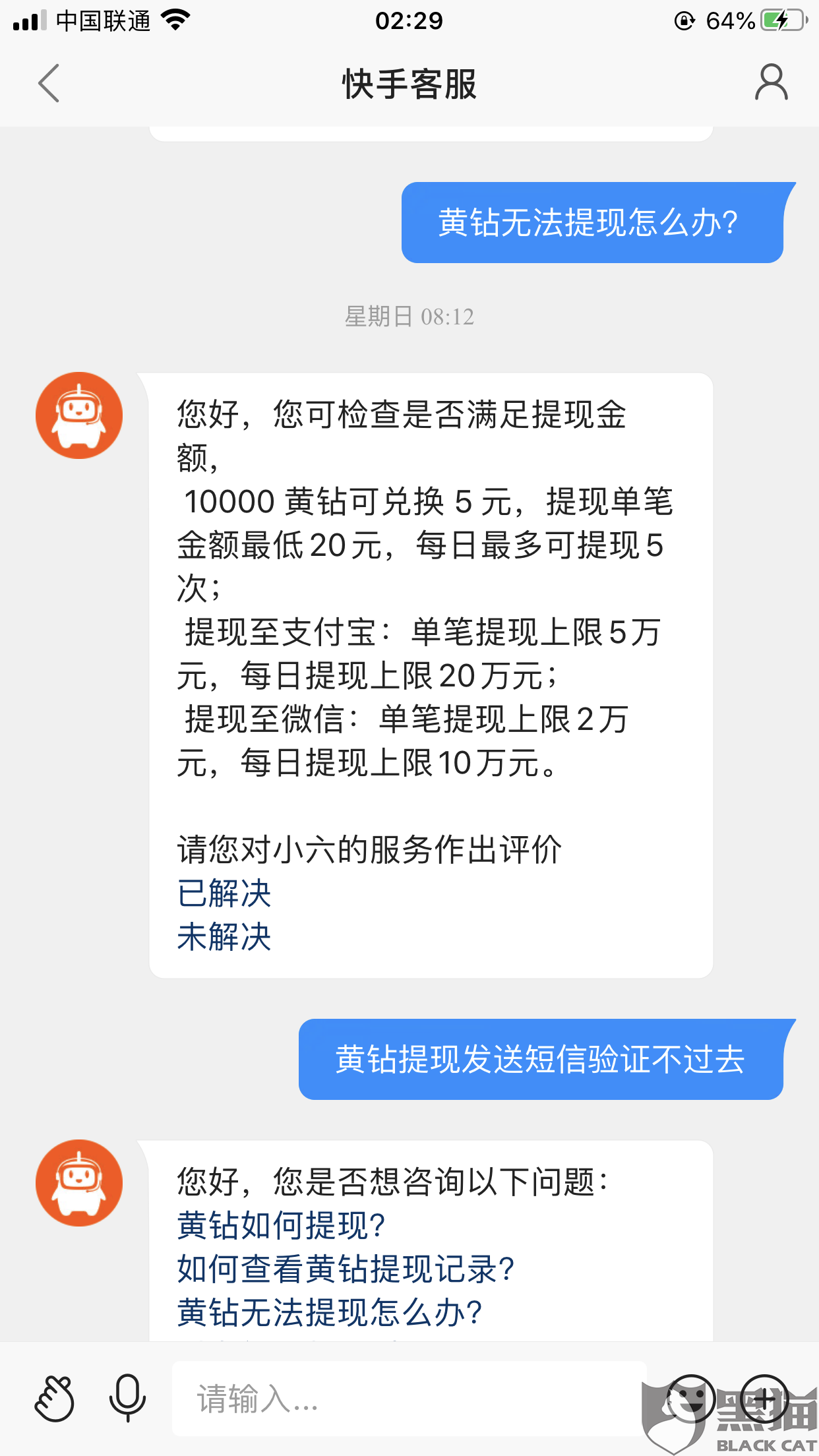Go back from 快手客服 chat
The height and width of the screenshot is (1456, 819).
coord(49,84)
